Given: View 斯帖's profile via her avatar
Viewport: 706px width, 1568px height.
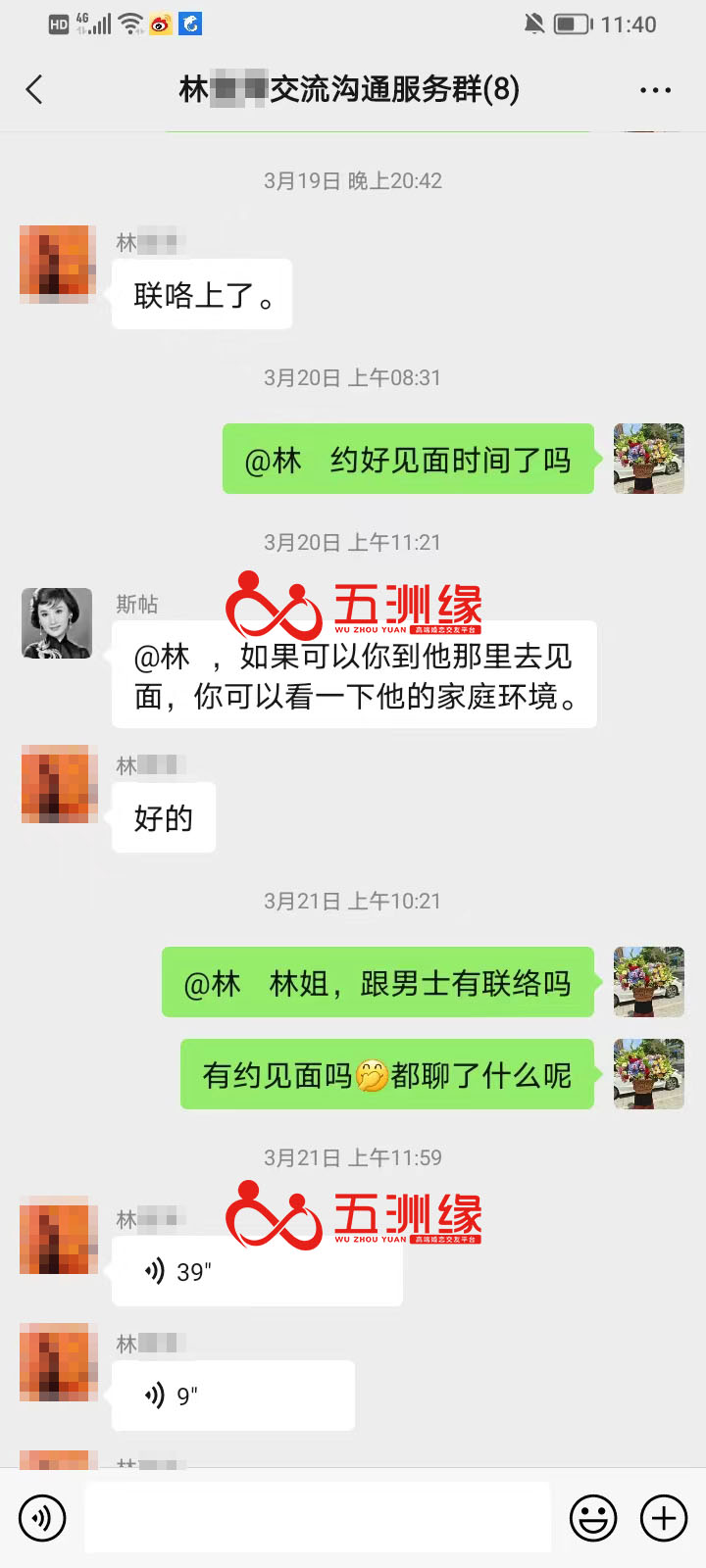Looking at the screenshot, I should (x=57, y=623).
